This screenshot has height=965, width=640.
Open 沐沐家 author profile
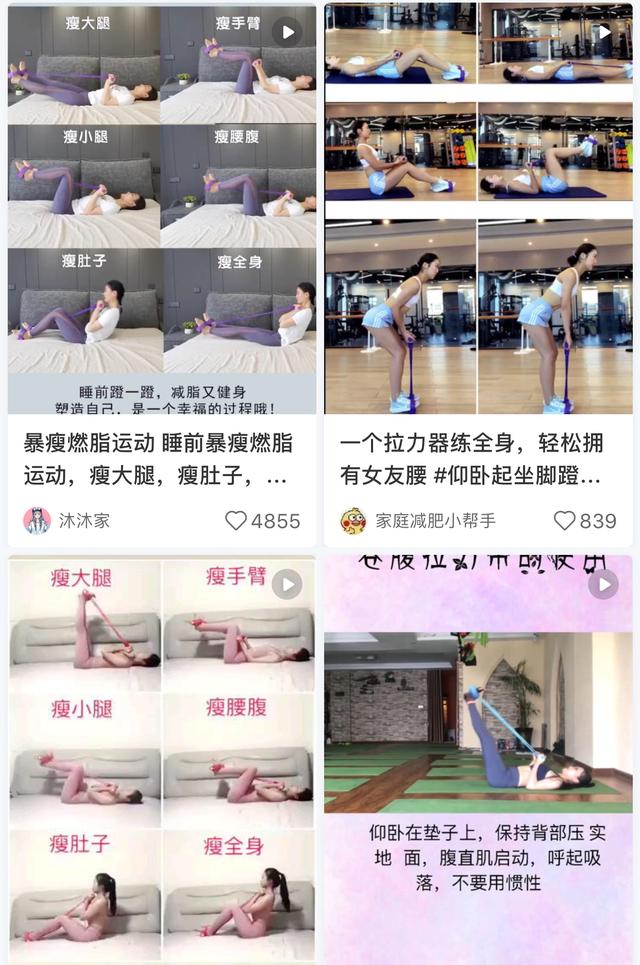[x=68, y=521]
